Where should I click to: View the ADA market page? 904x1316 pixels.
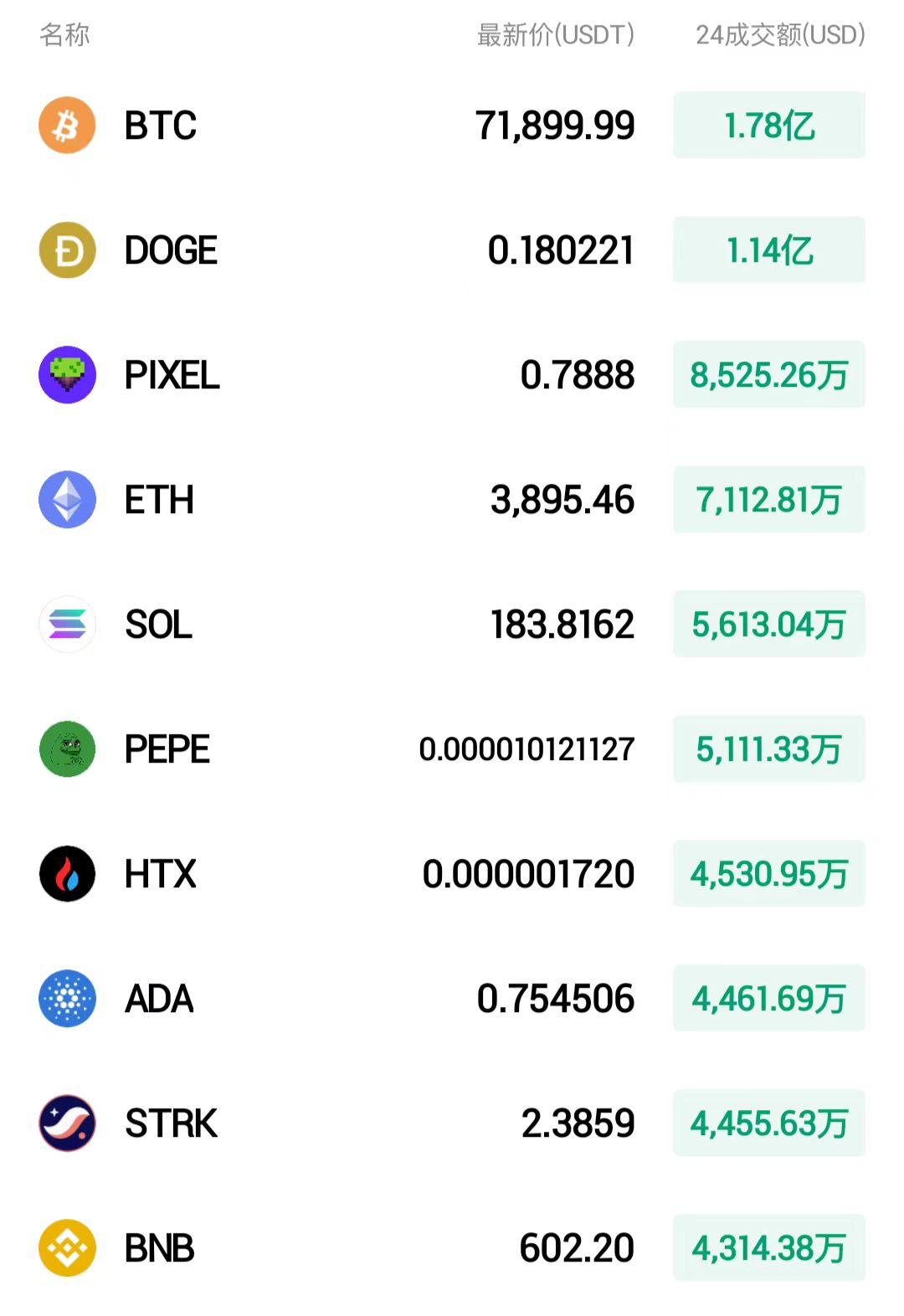(159, 999)
